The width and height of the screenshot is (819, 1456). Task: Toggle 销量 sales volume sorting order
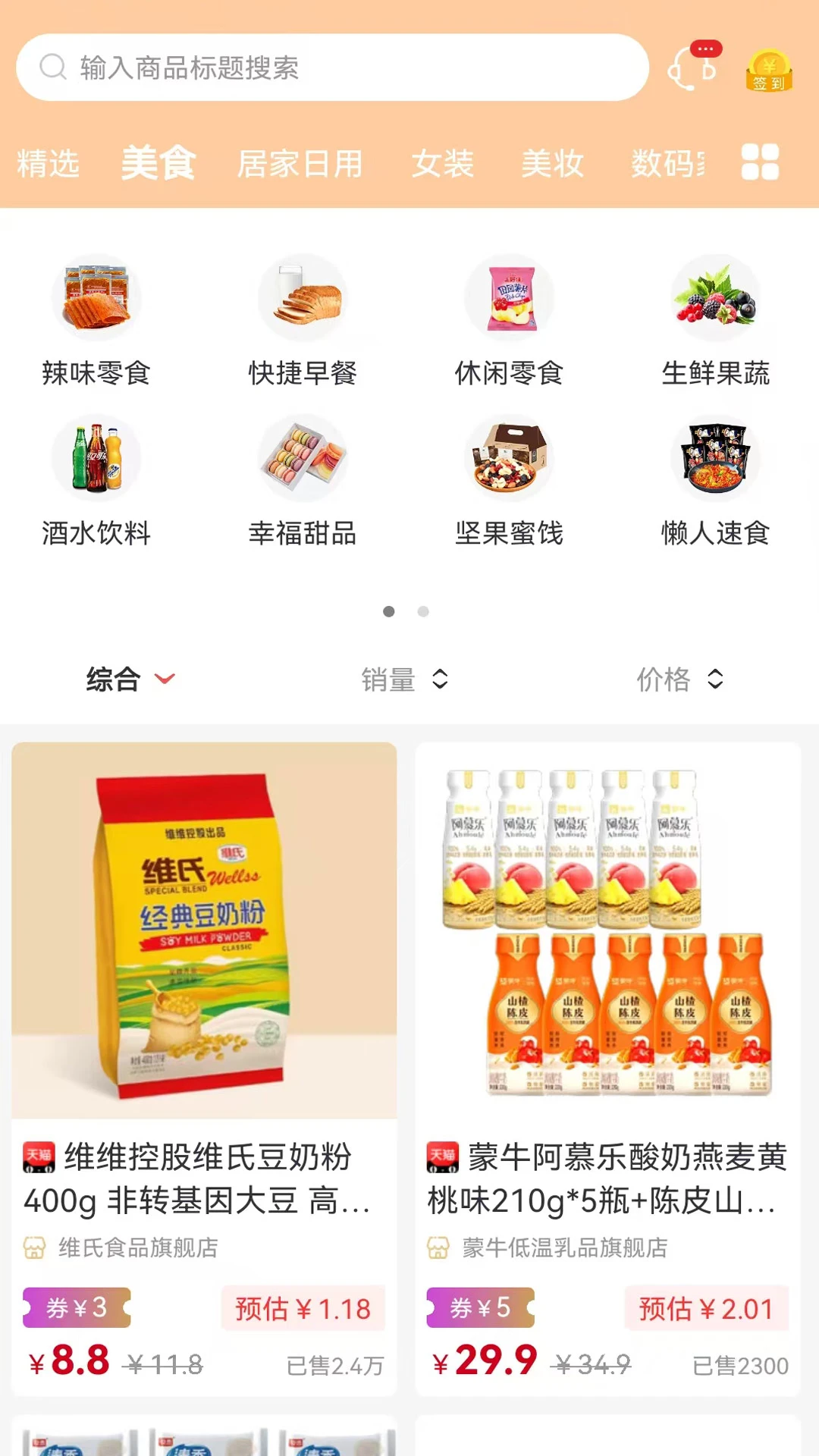[407, 679]
